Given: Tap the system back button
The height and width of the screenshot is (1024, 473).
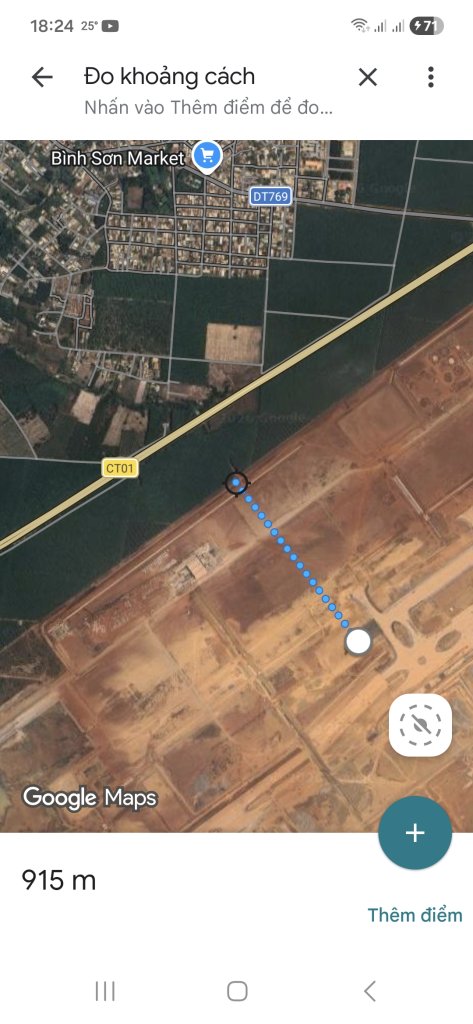Looking at the screenshot, I should point(370,991).
